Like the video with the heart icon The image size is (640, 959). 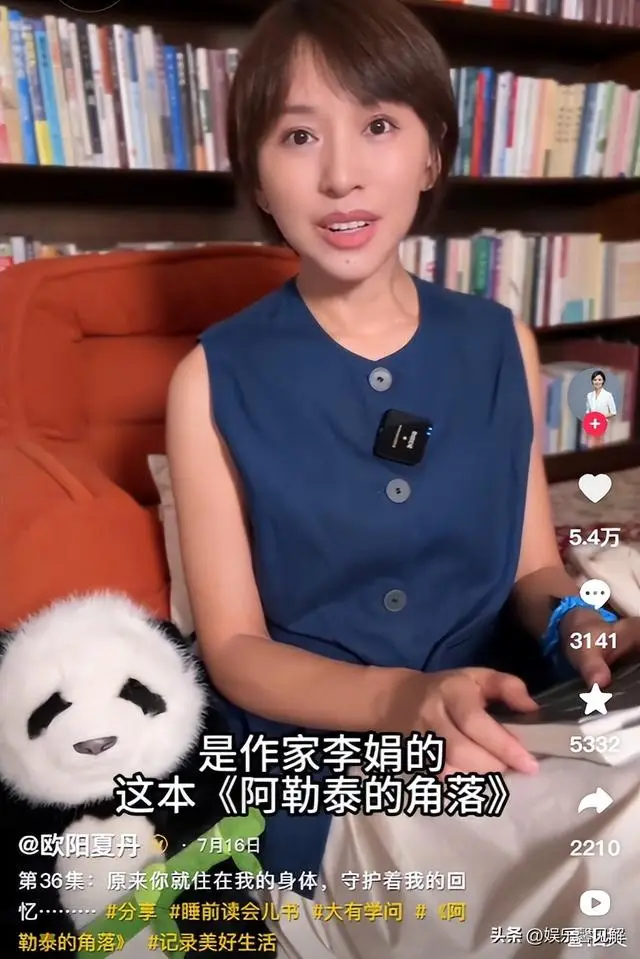[595, 488]
